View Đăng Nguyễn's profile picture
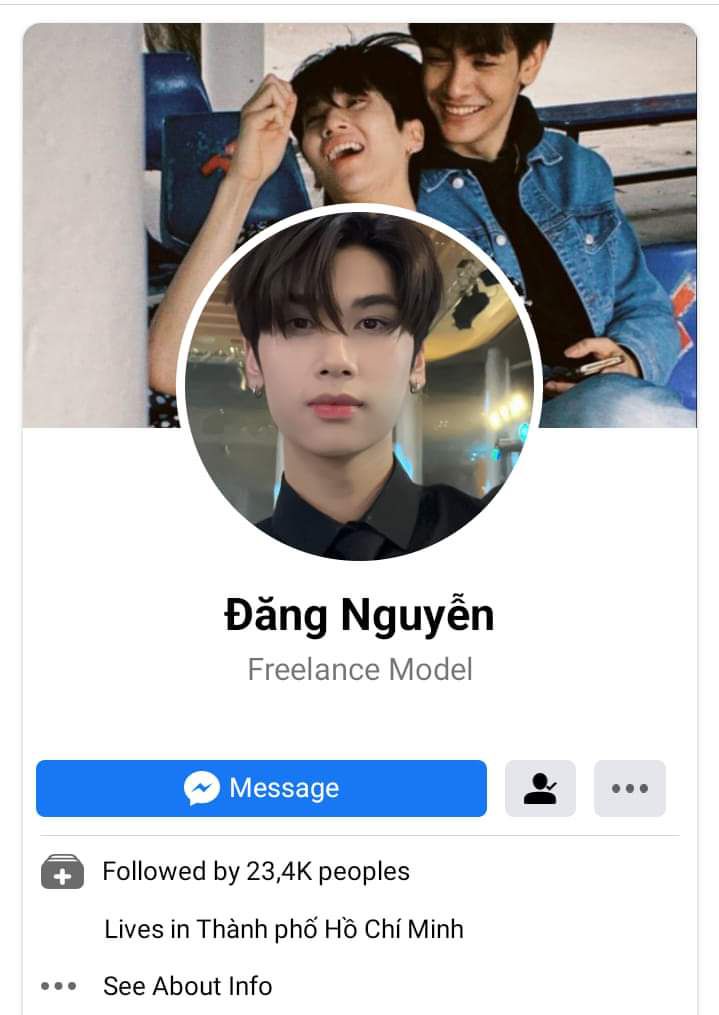The width and height of the screenshot is (719, 1015). point(360,385)
